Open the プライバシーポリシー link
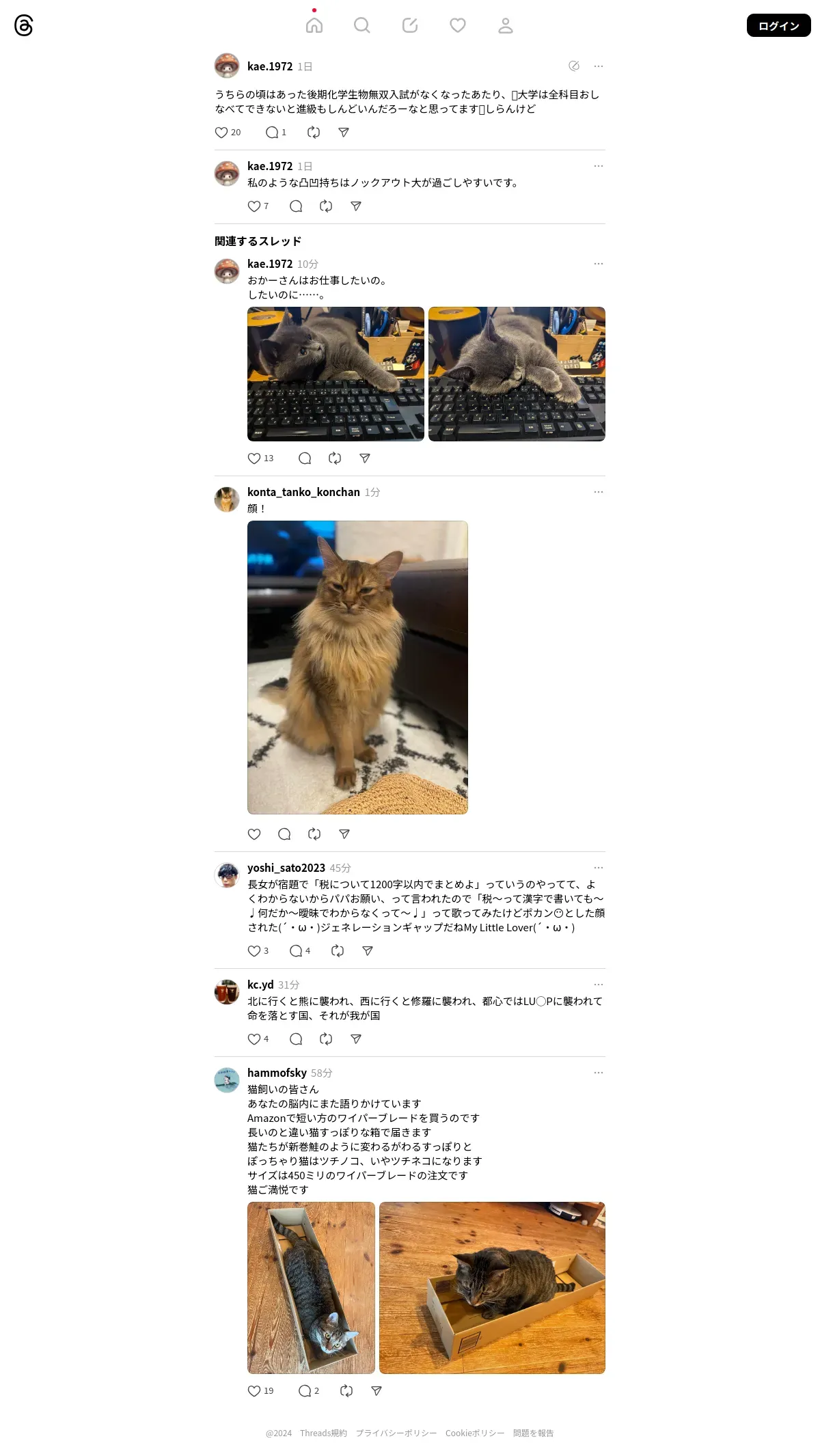The image size is (820, 1456). tap(396, 1433)
